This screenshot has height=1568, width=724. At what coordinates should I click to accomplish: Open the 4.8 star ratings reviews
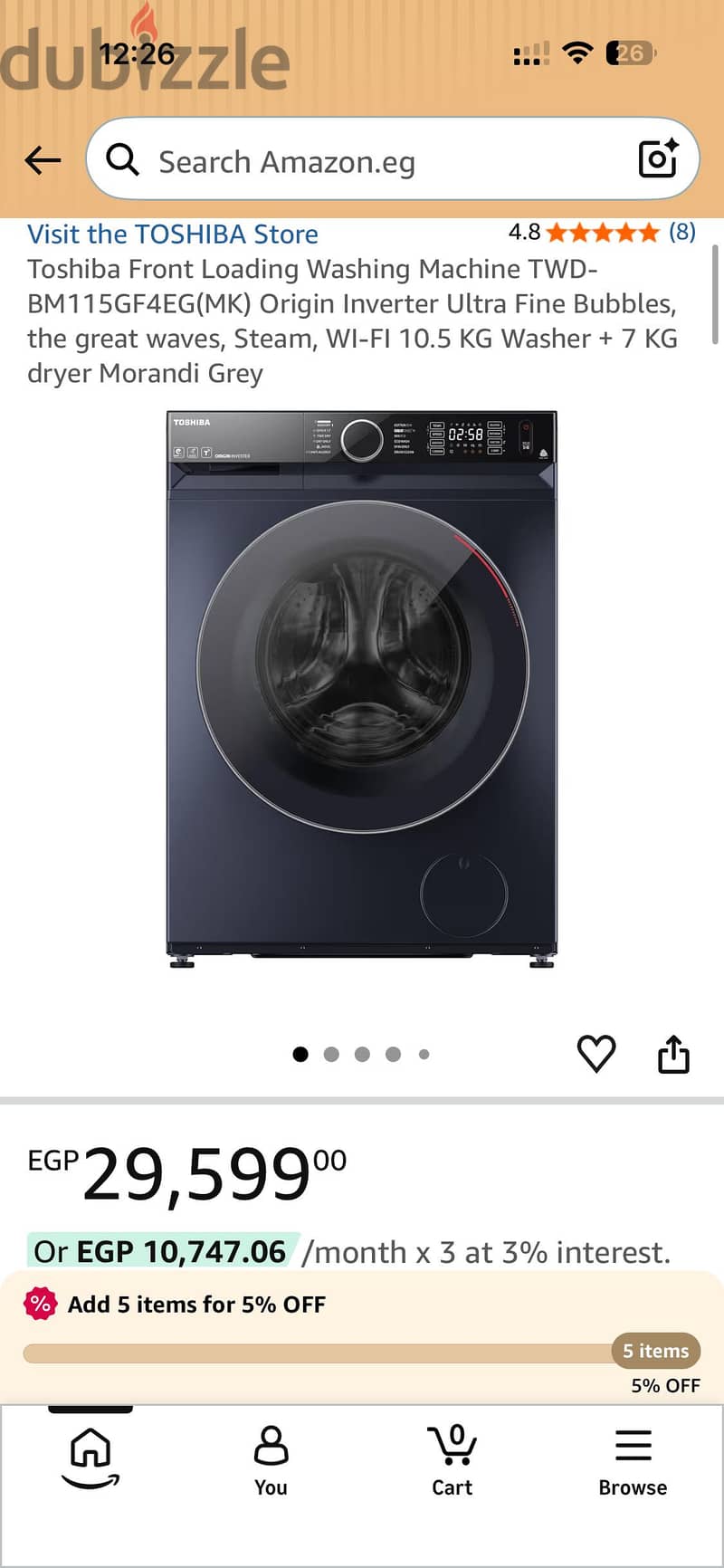pyautogui.click(x=602, y=232)
